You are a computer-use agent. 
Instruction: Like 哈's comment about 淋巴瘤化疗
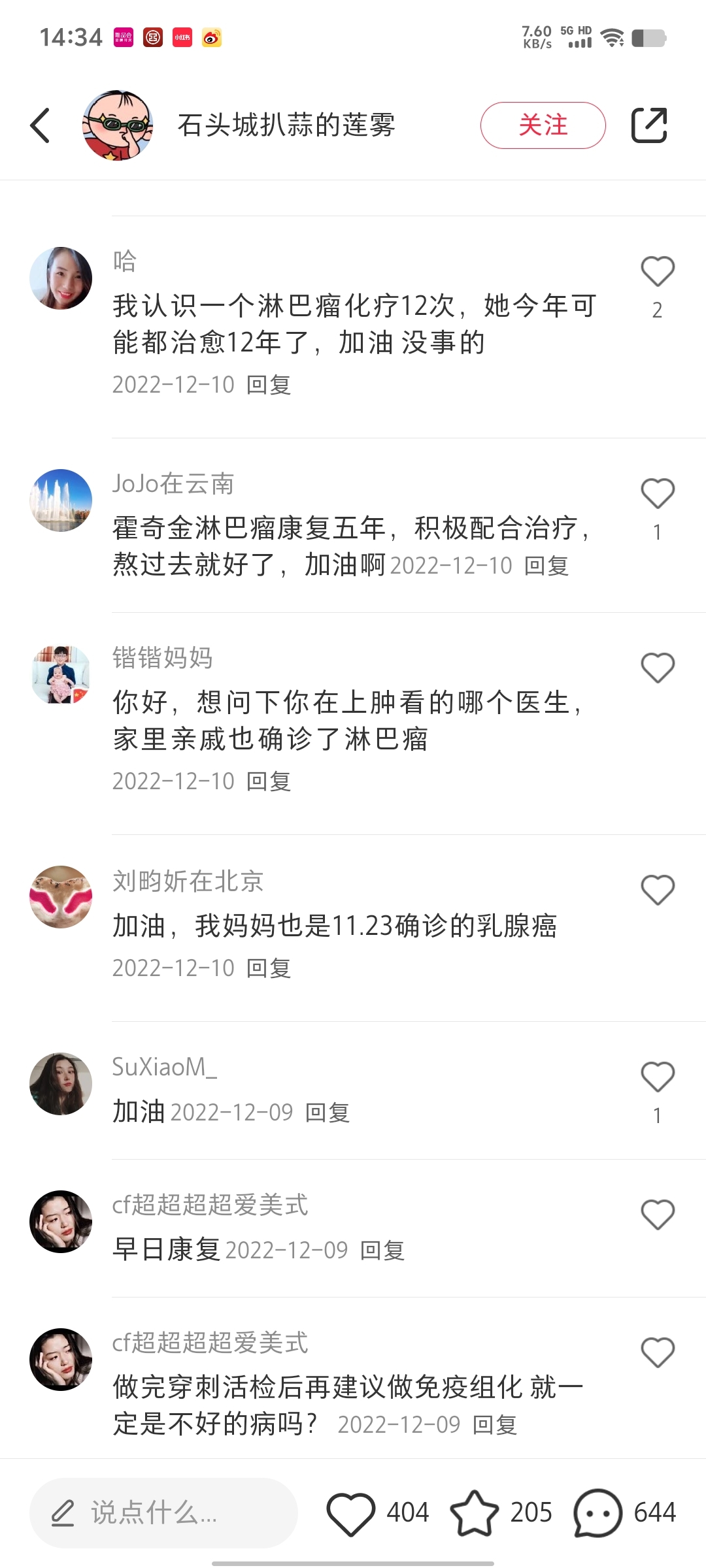point(657,272)
